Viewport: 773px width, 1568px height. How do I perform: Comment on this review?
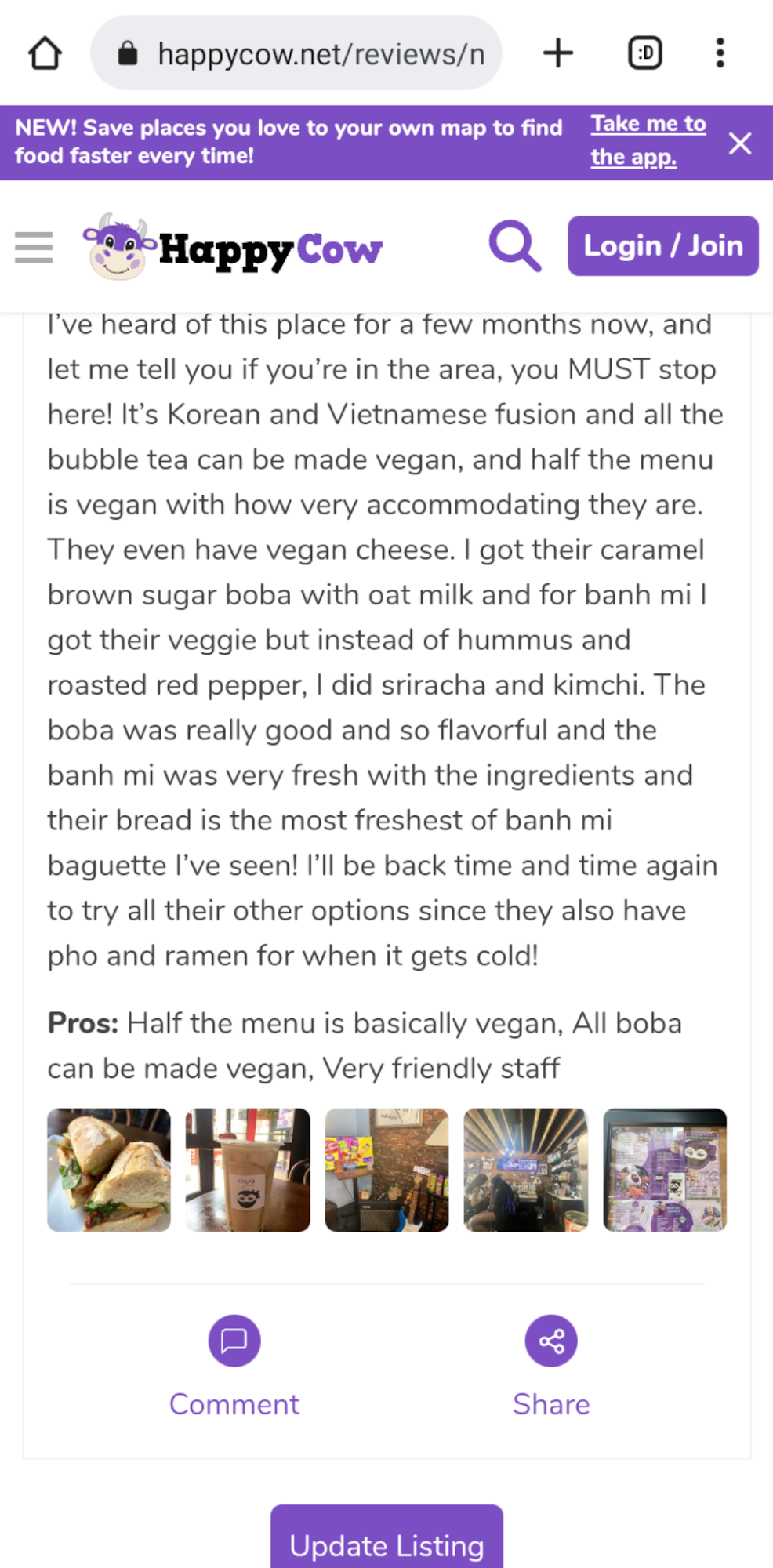pos(234,1366)
